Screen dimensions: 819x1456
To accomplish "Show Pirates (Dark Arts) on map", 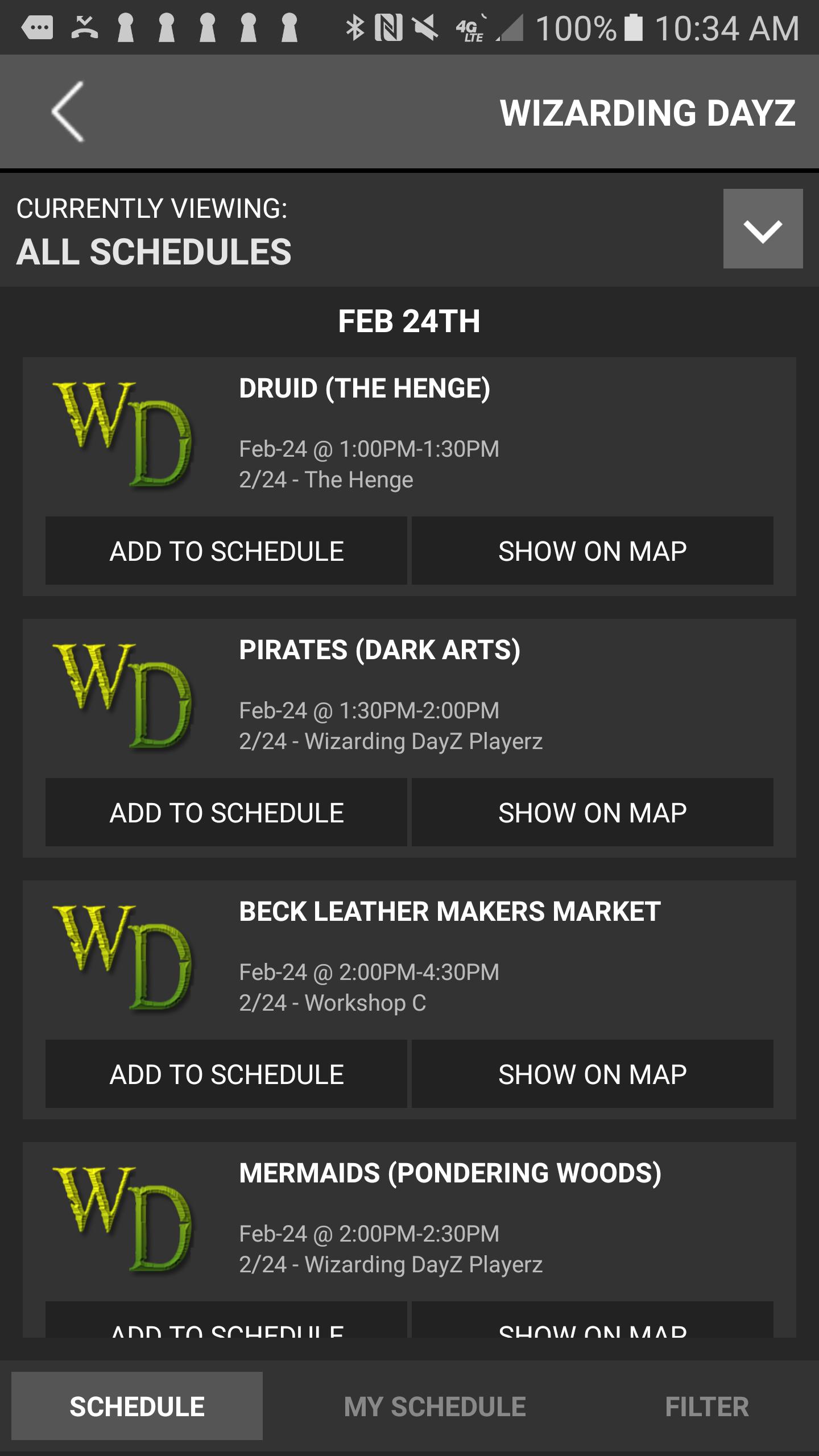I will coord(592,812).
